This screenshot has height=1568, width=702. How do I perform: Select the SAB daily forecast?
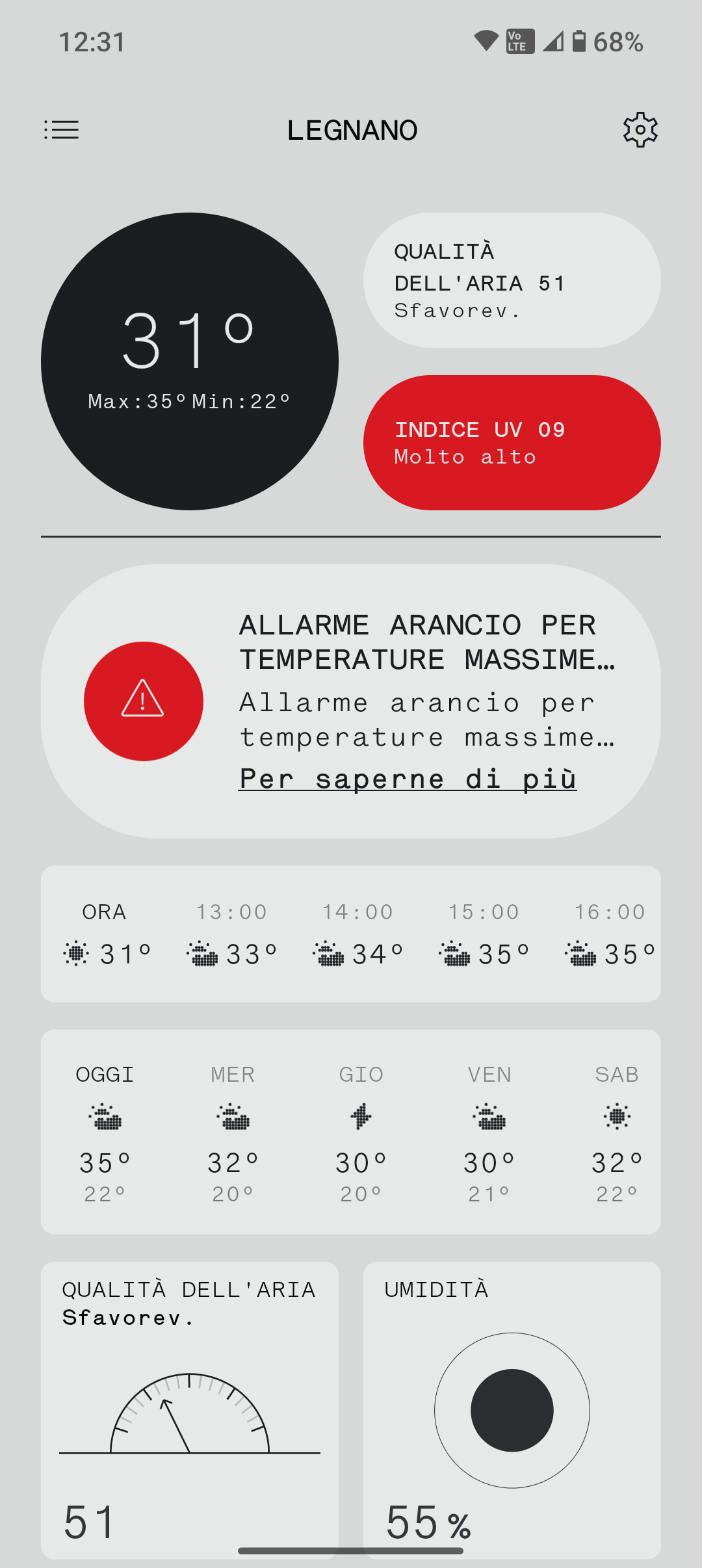[617, 1131]
